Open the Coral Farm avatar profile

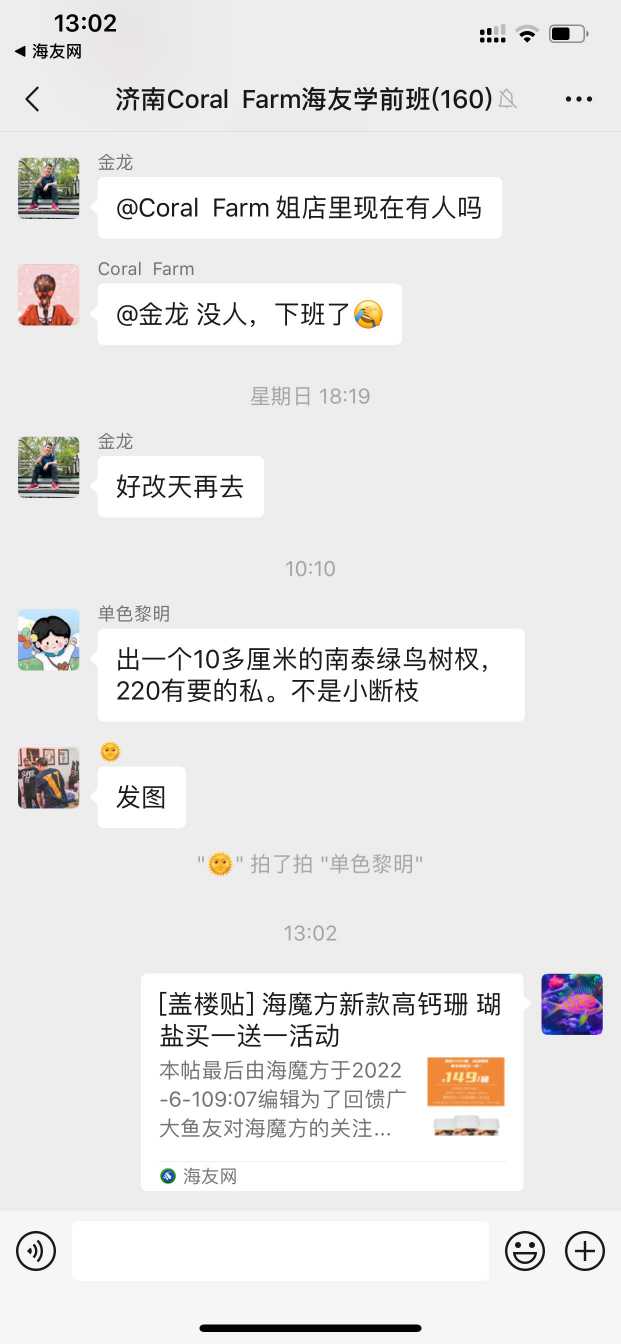click(48, 295)
